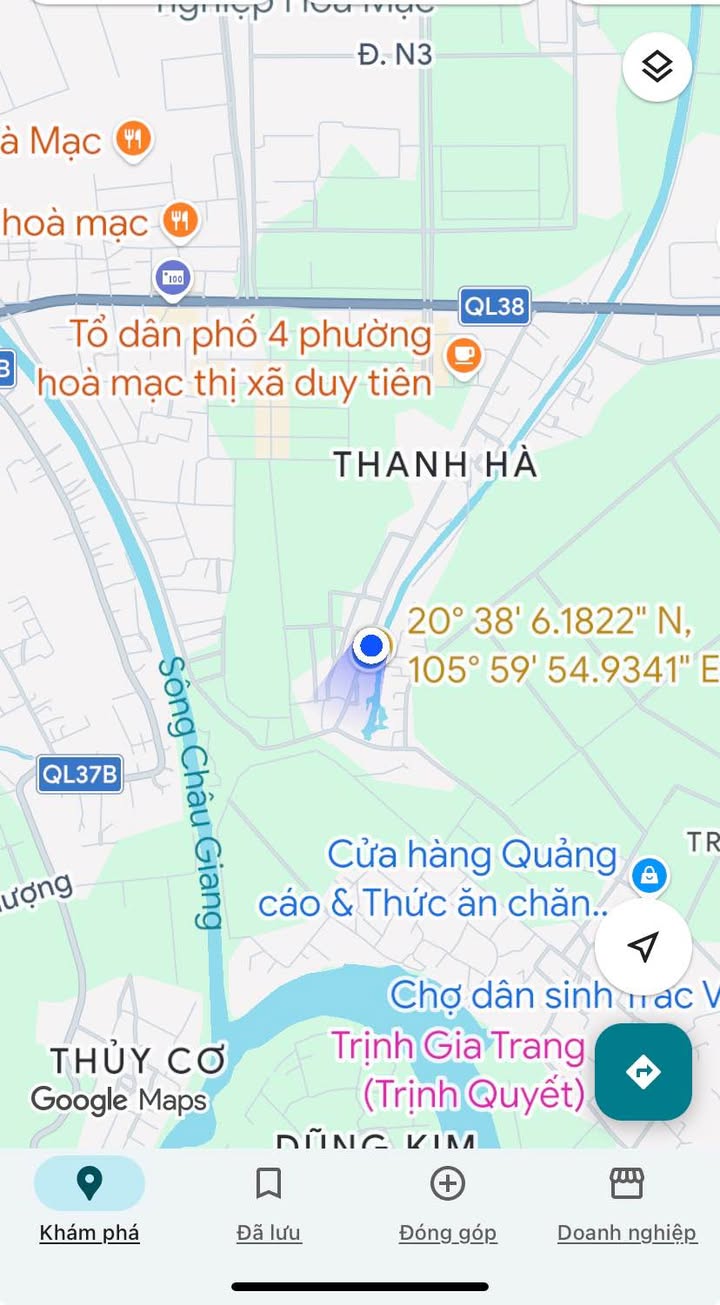Select the Tổ dân phố 4 café pin
720x1305 pixels.
(464, 355)
